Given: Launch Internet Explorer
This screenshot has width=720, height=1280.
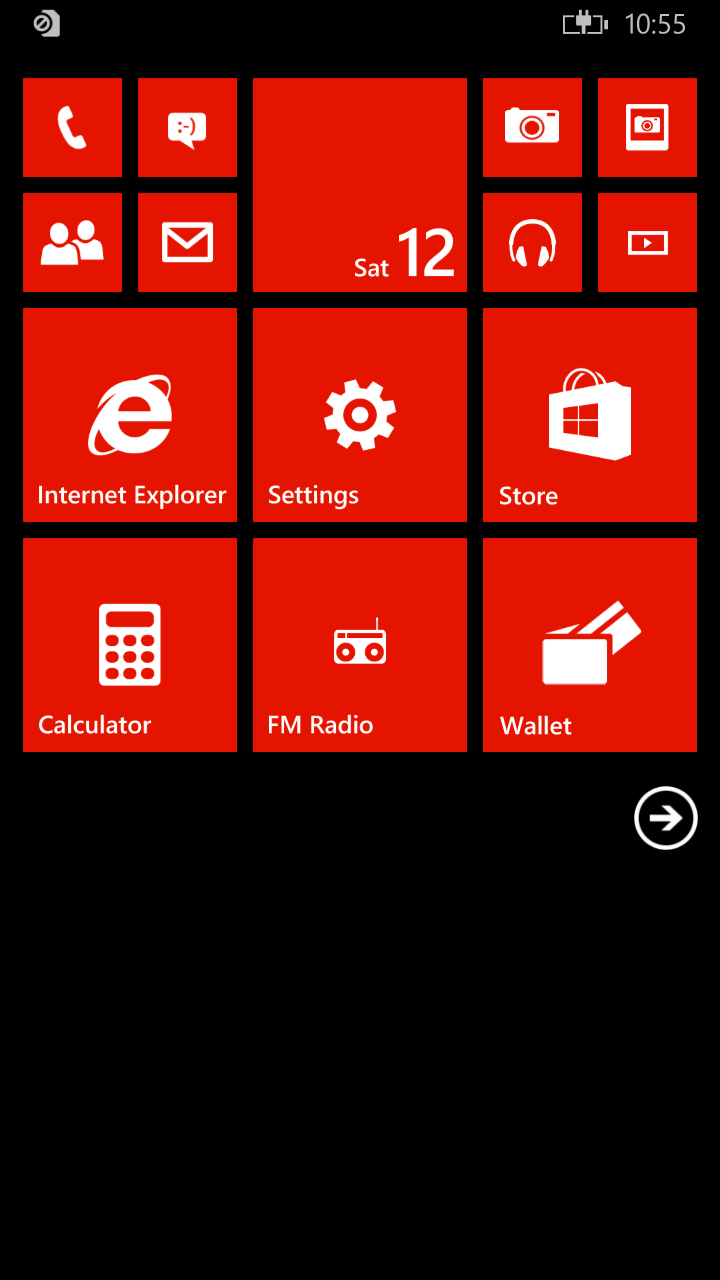Looking at the screenshot, I should [x=130, y=415].
